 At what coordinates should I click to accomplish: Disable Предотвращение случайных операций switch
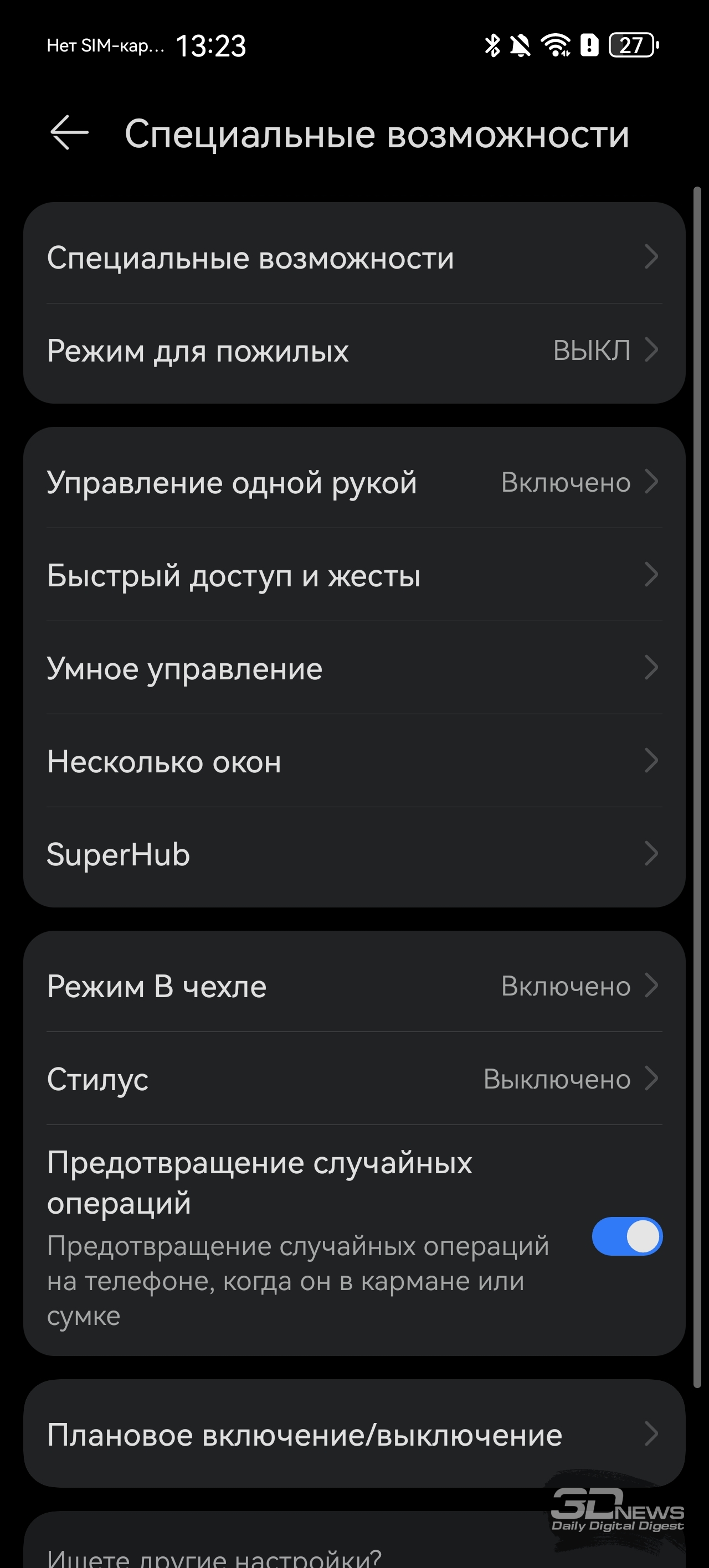tap(626, 1236)
